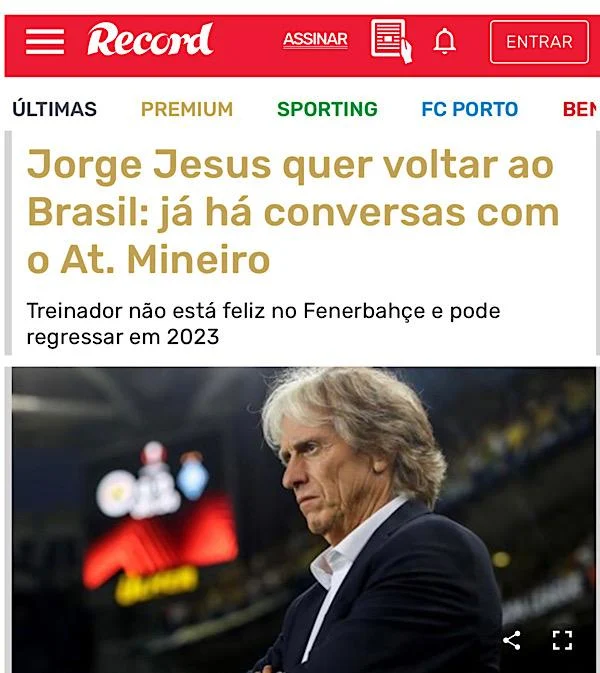Expand the article photo to fullscreen
The width and height of the screenshot is (600, 673).
point(563,641)
